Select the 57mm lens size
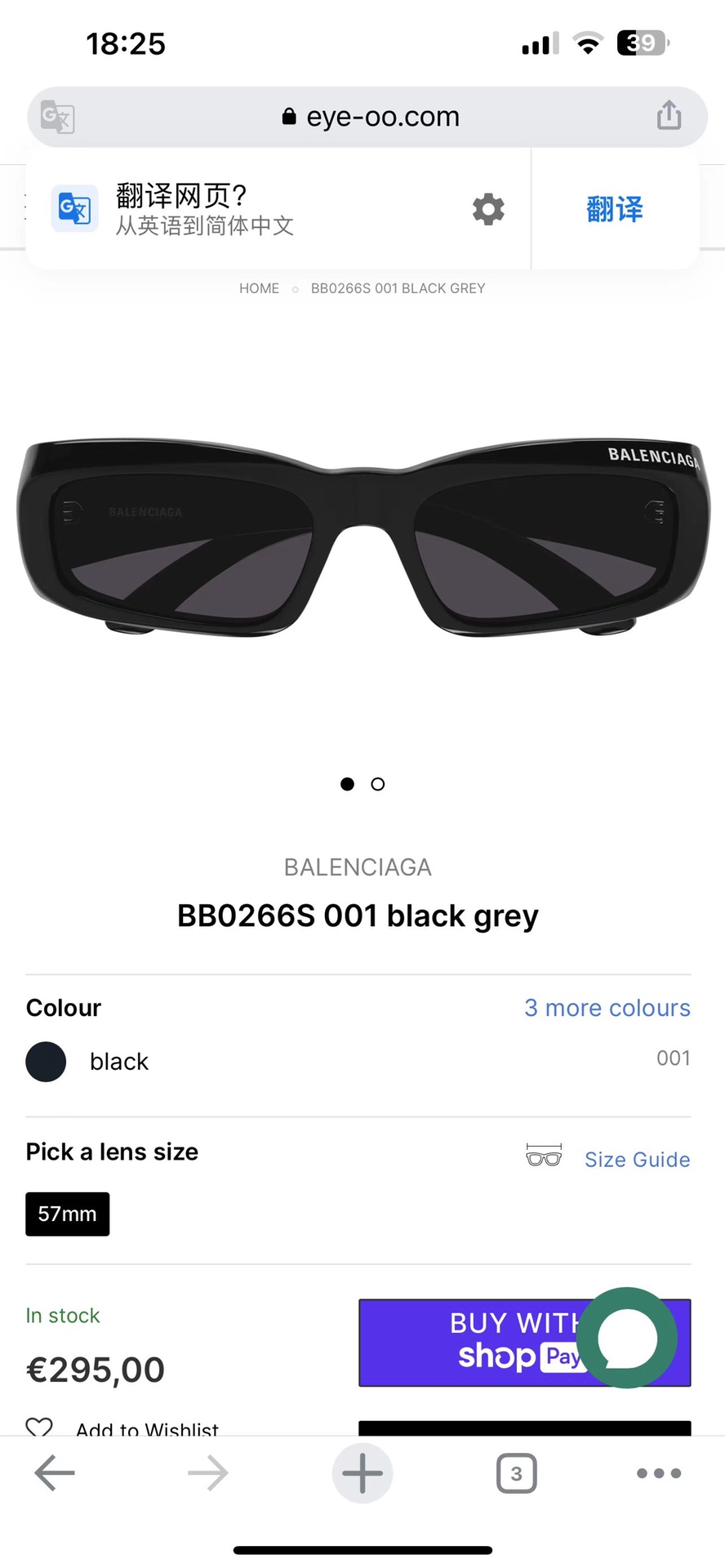Image resolution: width=725 pixels, height=1568 pixels. [x=68, y=1214]
